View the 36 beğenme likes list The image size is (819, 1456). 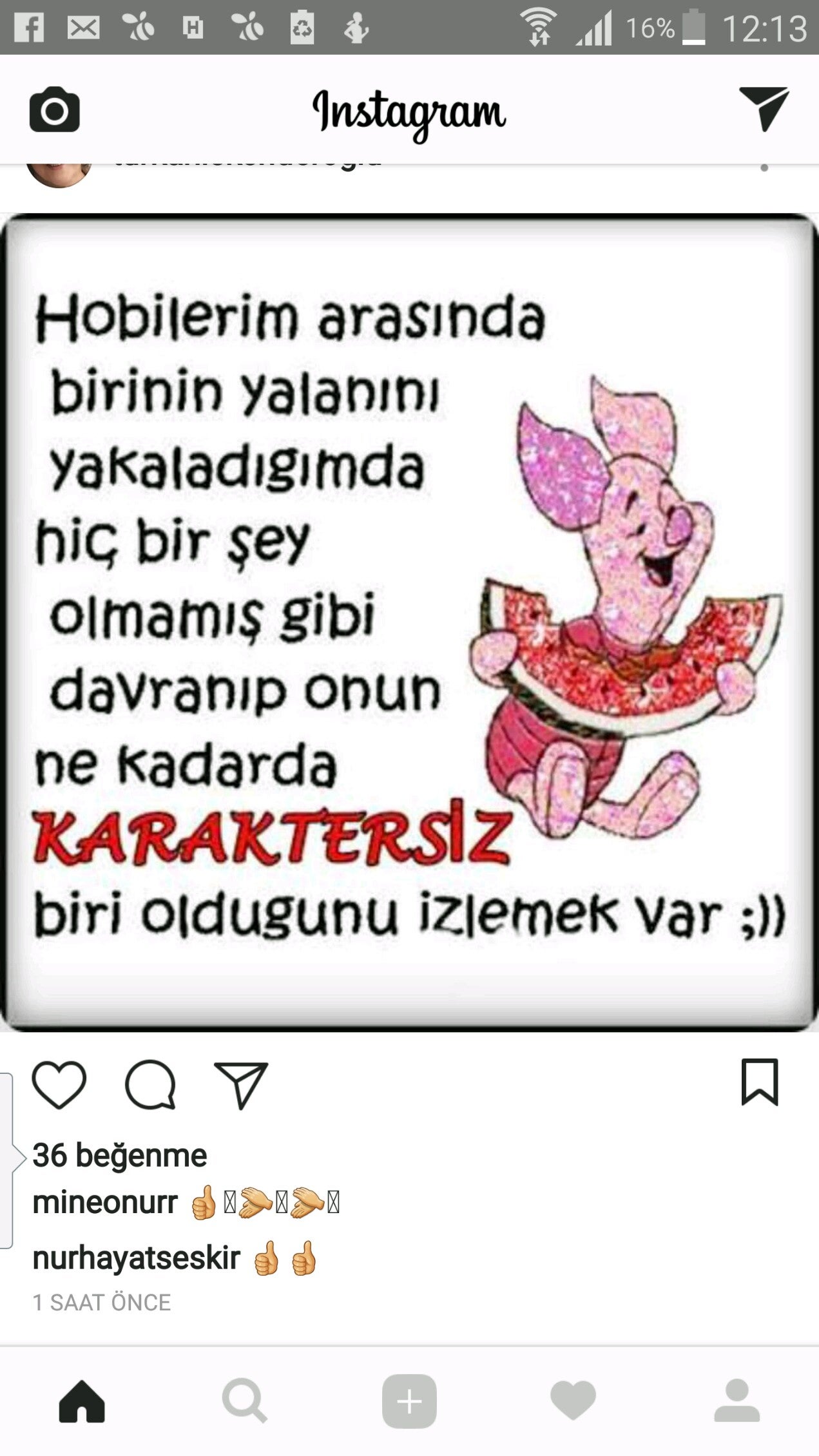[x=120, y=1155]
